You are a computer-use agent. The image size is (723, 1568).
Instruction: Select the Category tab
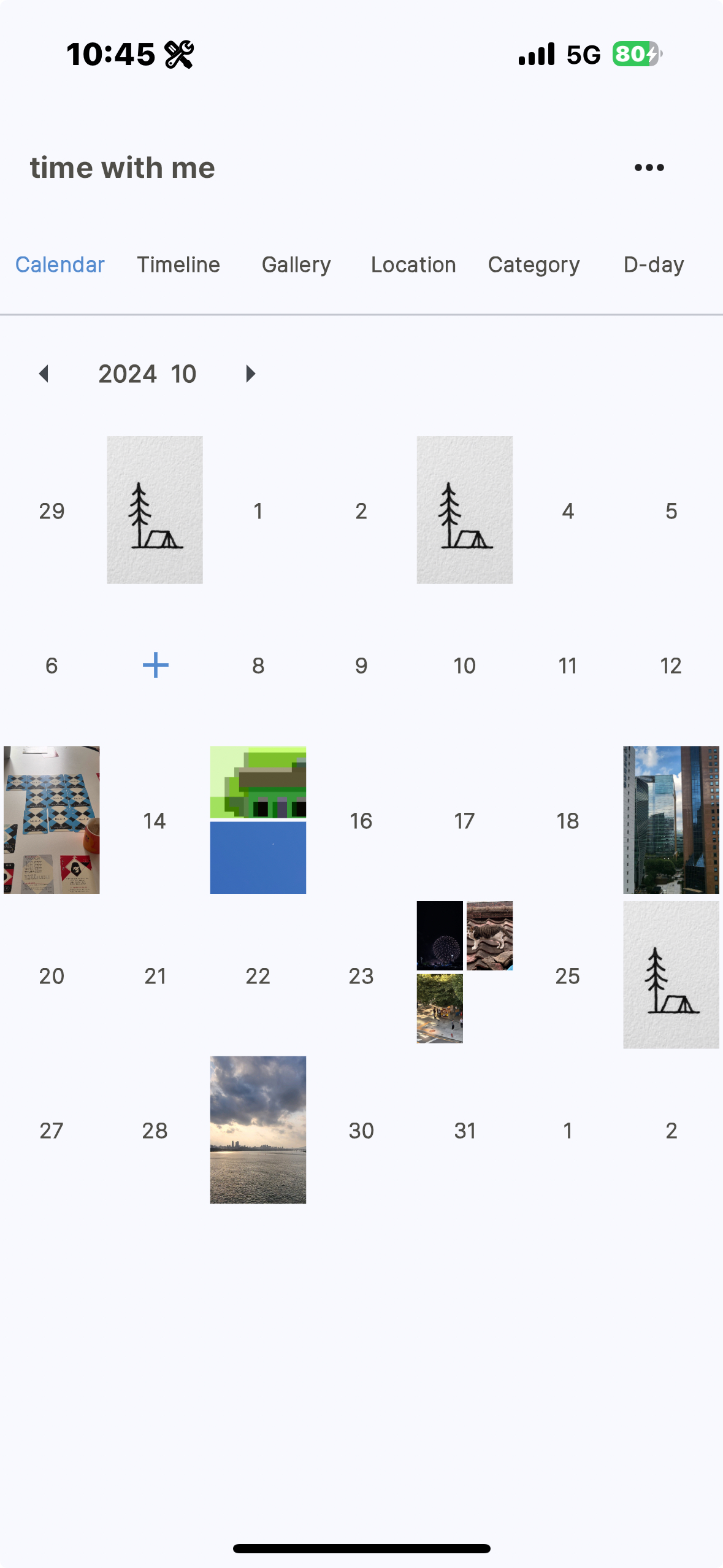point(534,265)
